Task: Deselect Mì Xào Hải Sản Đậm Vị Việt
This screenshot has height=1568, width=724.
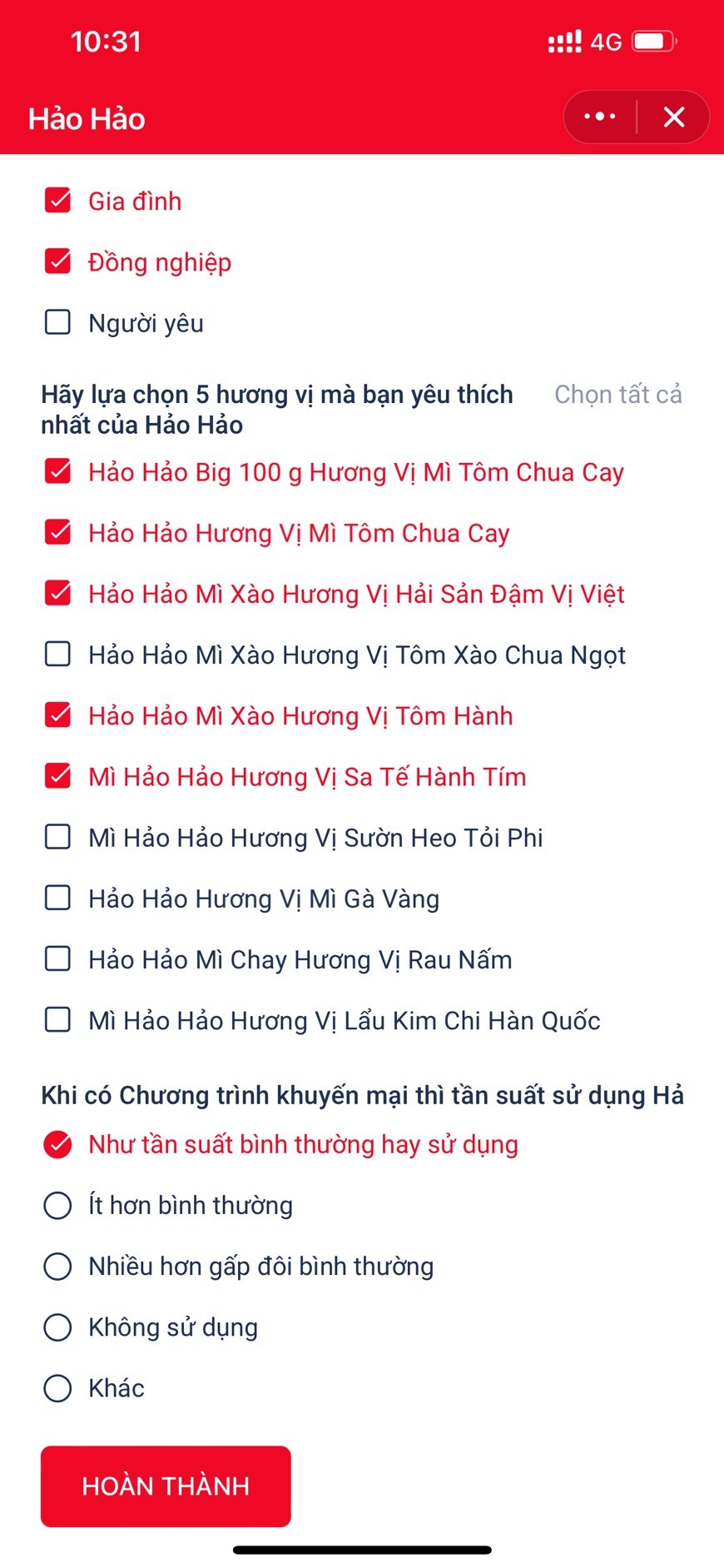Action: 57,594
